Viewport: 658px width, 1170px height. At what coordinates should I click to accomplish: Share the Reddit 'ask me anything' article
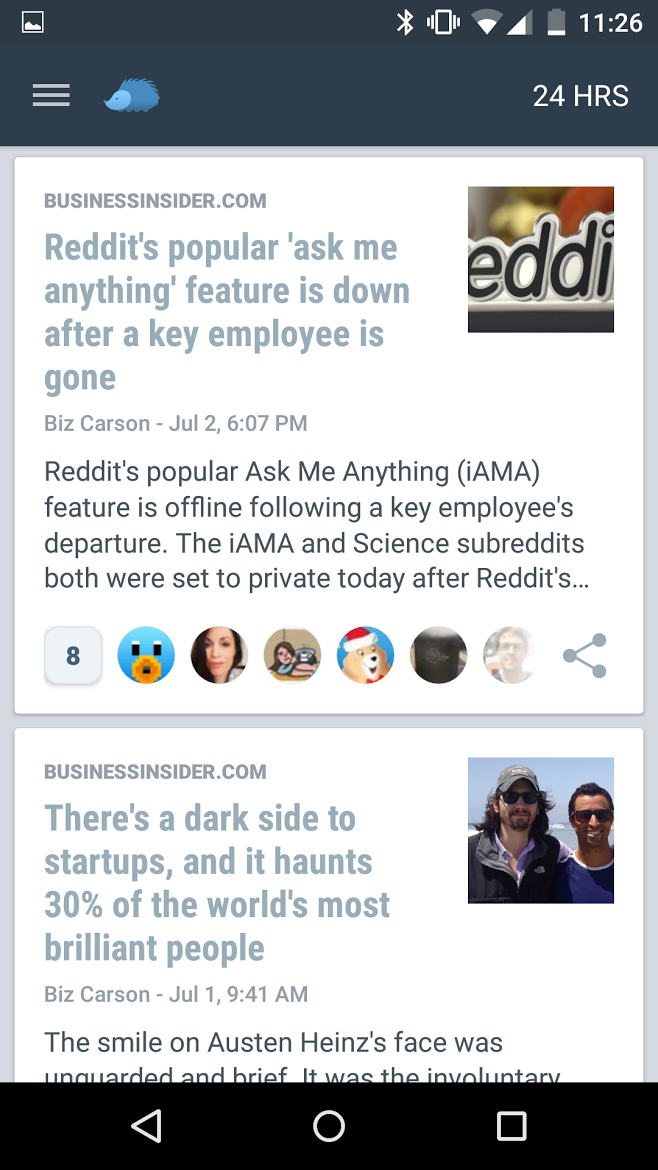pos(584,656)
